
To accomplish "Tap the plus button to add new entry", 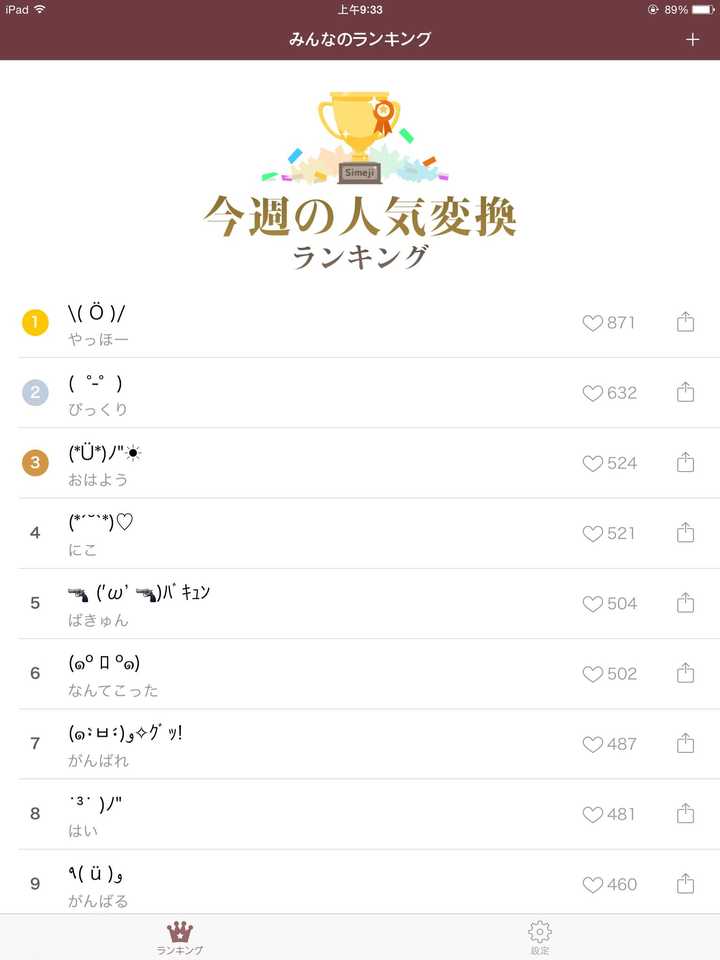I will tap(692, 38).
